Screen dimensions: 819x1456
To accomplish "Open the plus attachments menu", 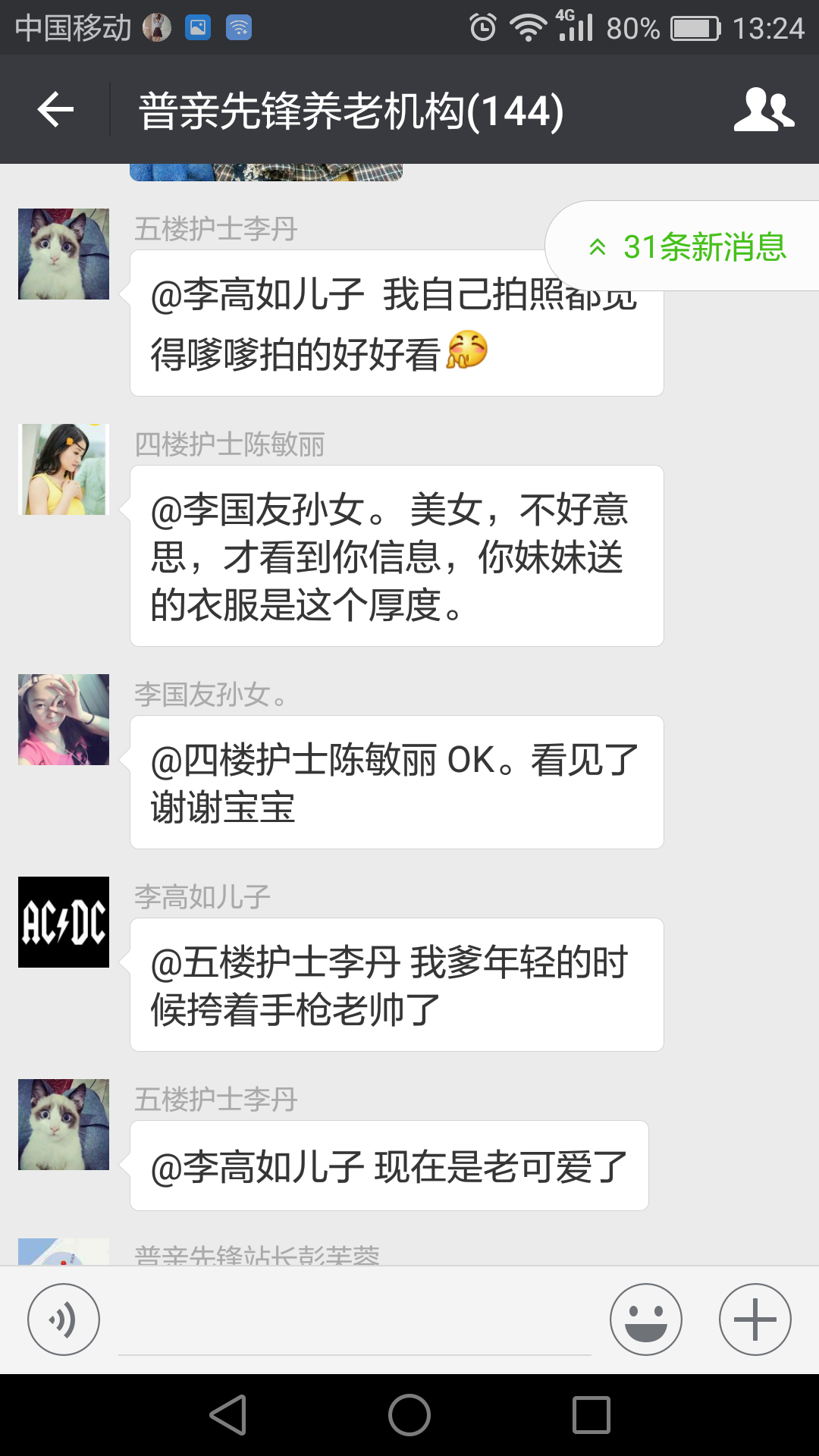I will click(755, 1319).
